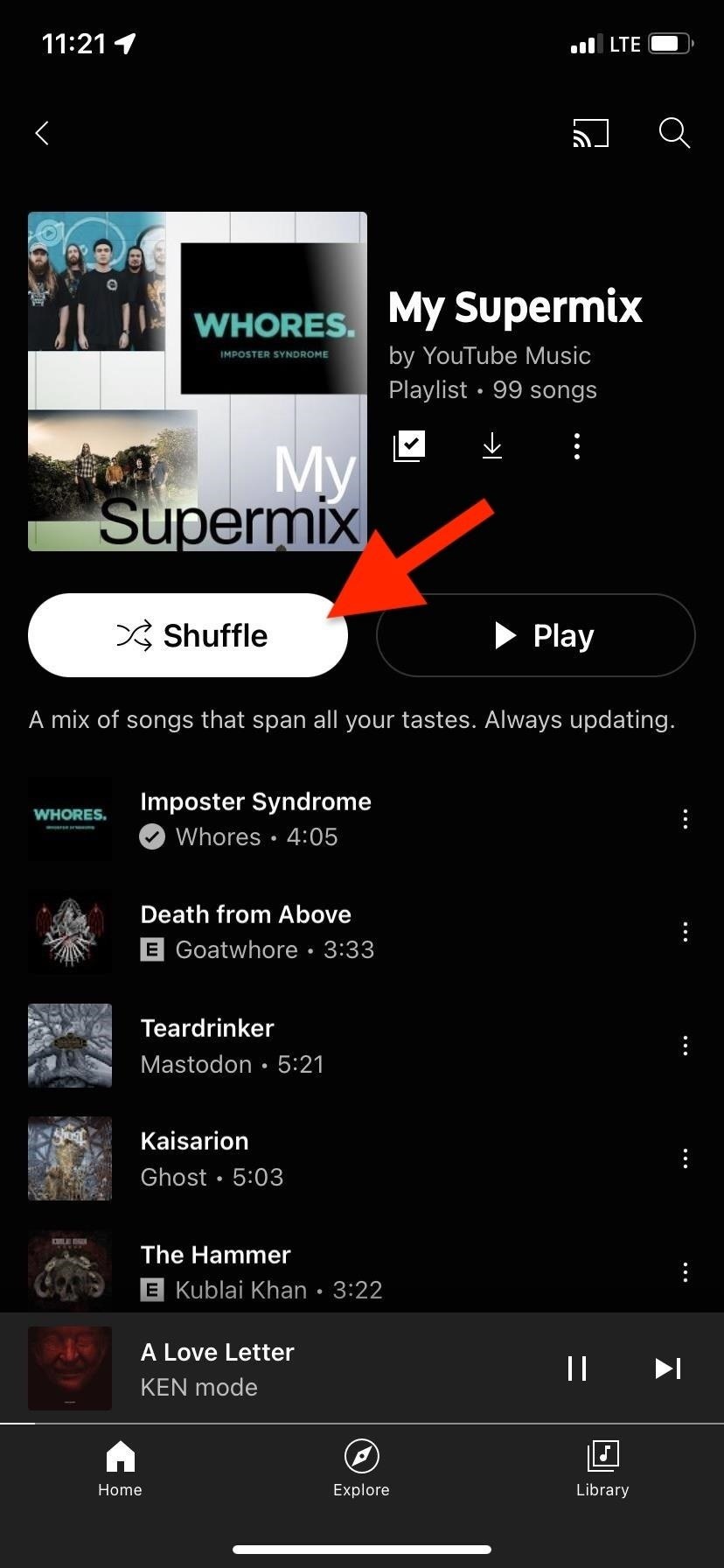
Task: Open options for Imposter Syndrome
Action: (x=685, y=819)
